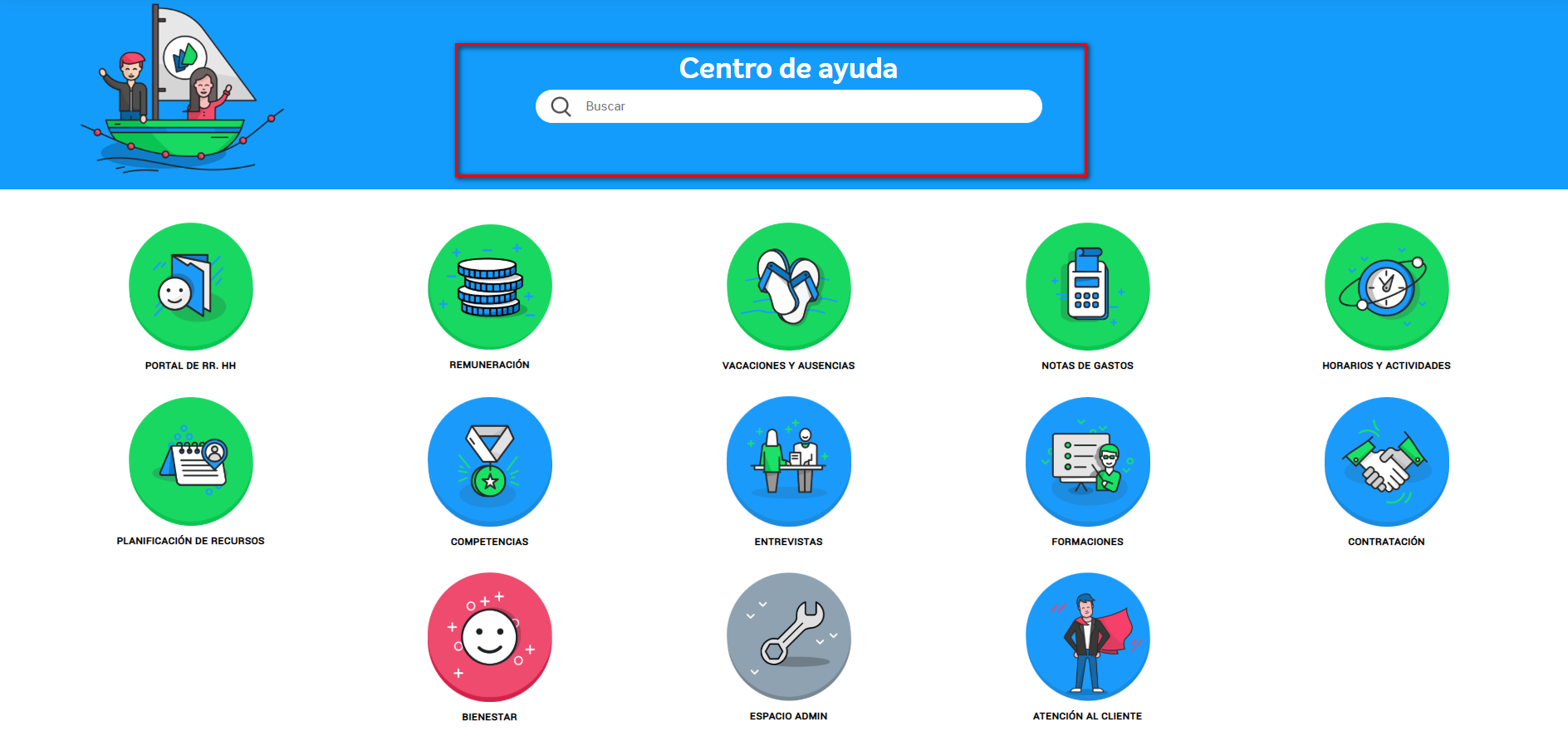Select the Bienestar category
1568x736 pixels.
490,637
